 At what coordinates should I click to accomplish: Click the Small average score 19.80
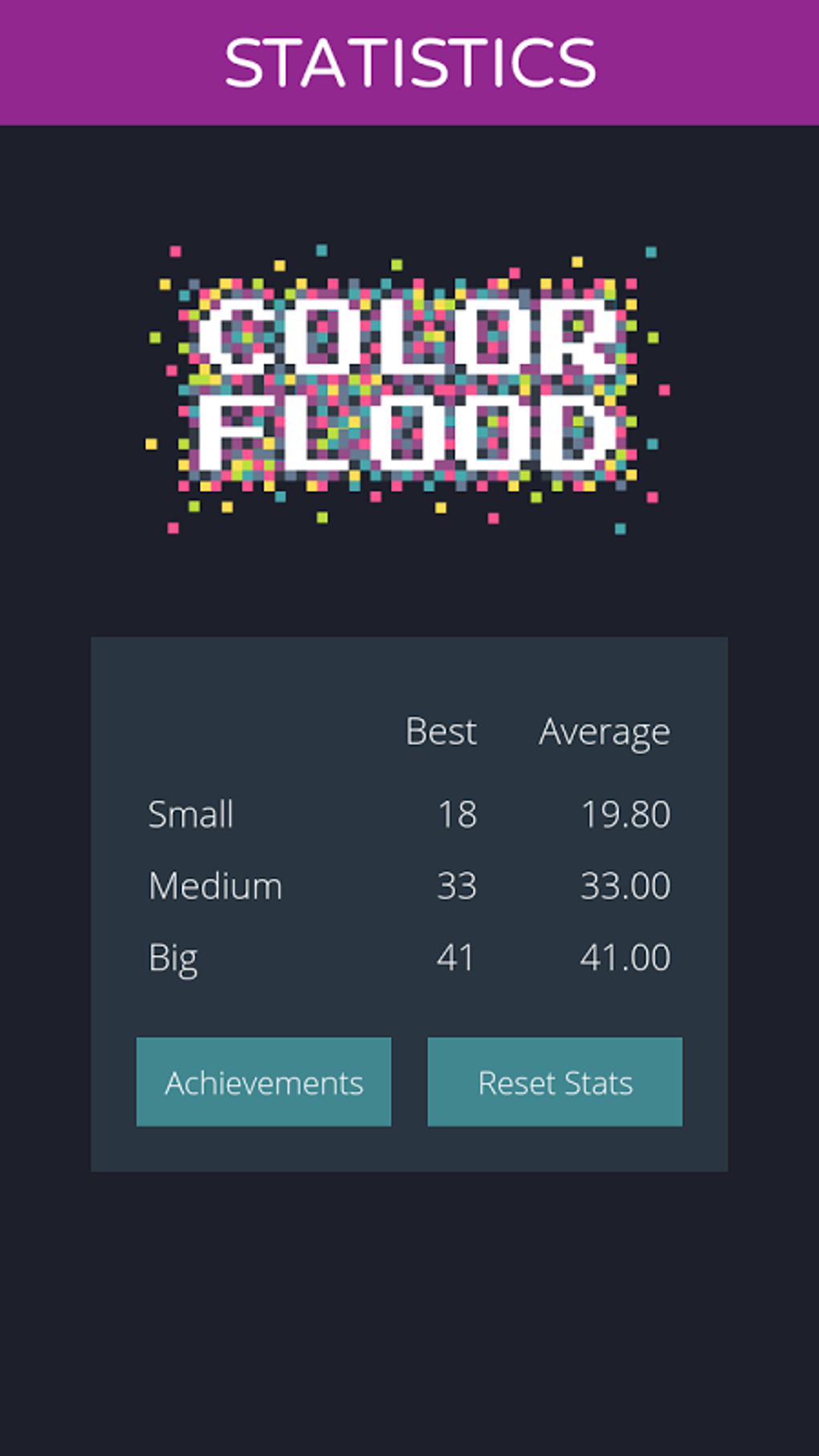627,814
